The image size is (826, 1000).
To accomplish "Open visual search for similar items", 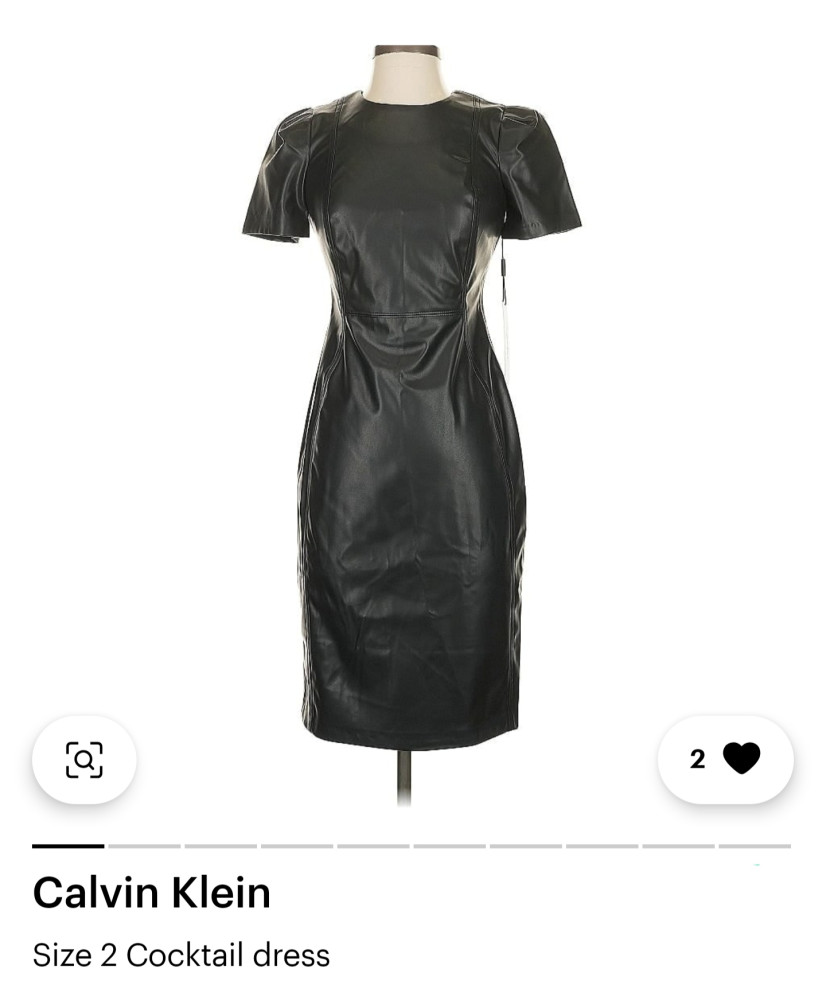I will pos(84,759).
